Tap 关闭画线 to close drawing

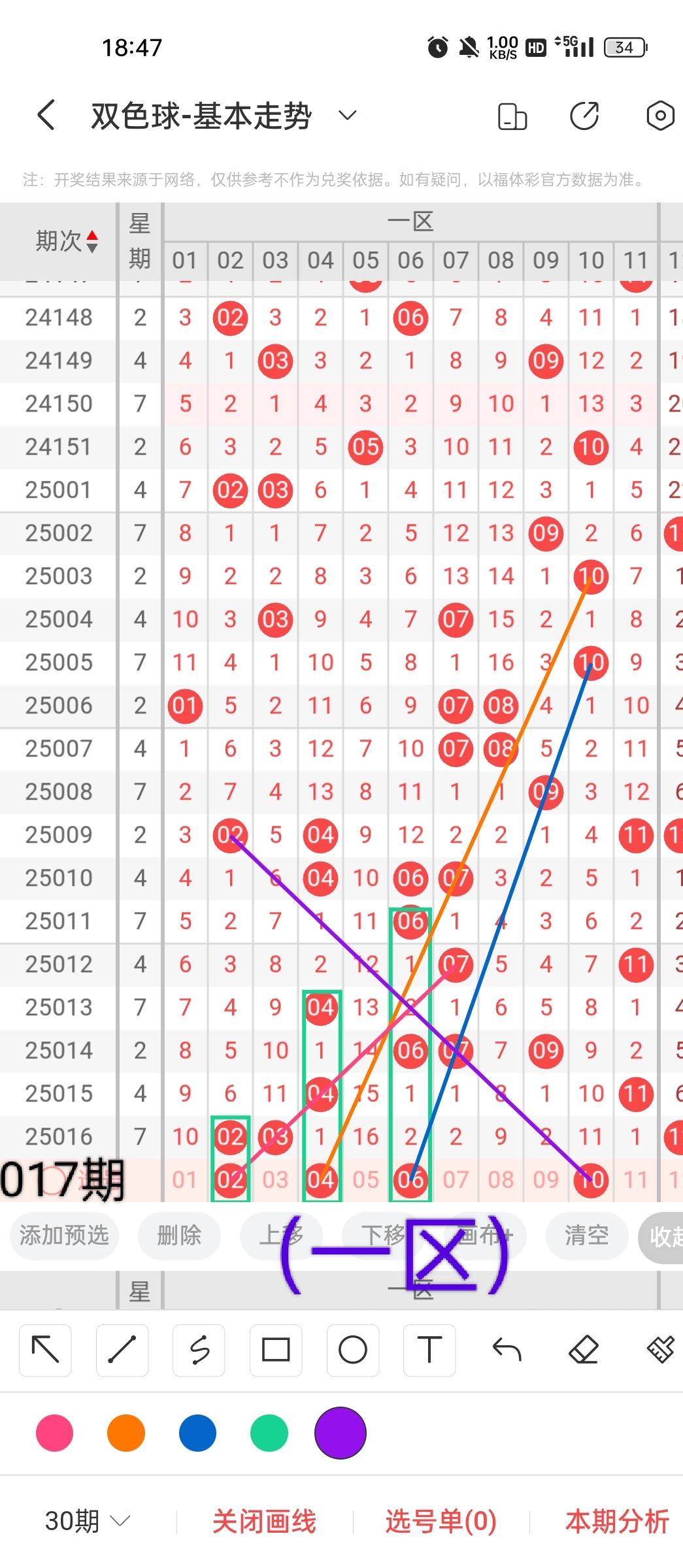coord(264,1521)
